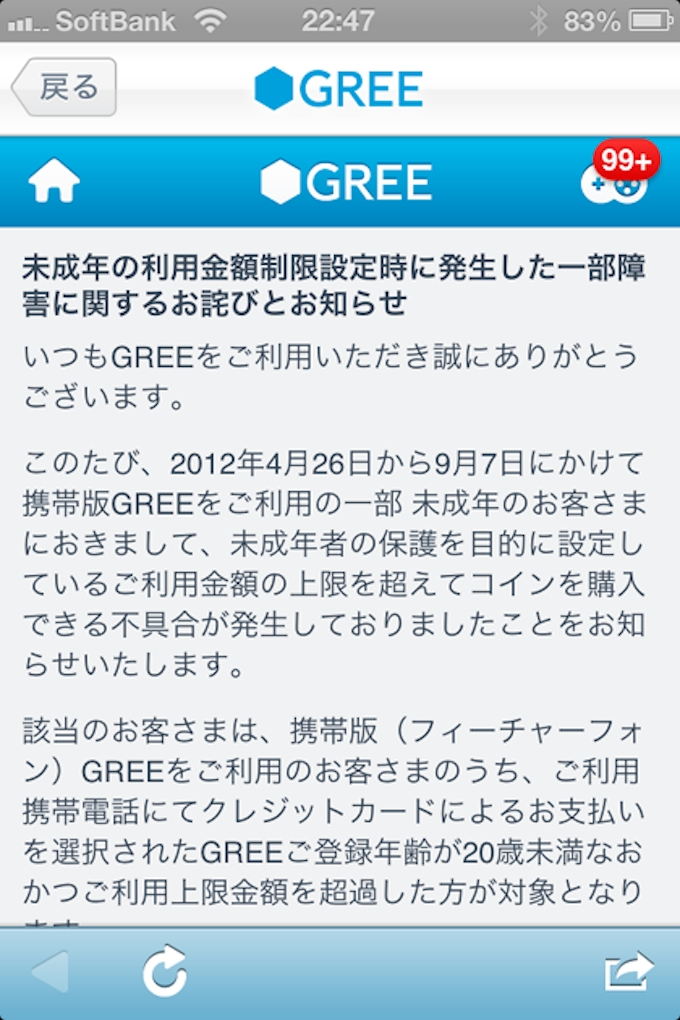680x1020 pixels.
Task: Go to the GREE home page
Action: (54, 182)
